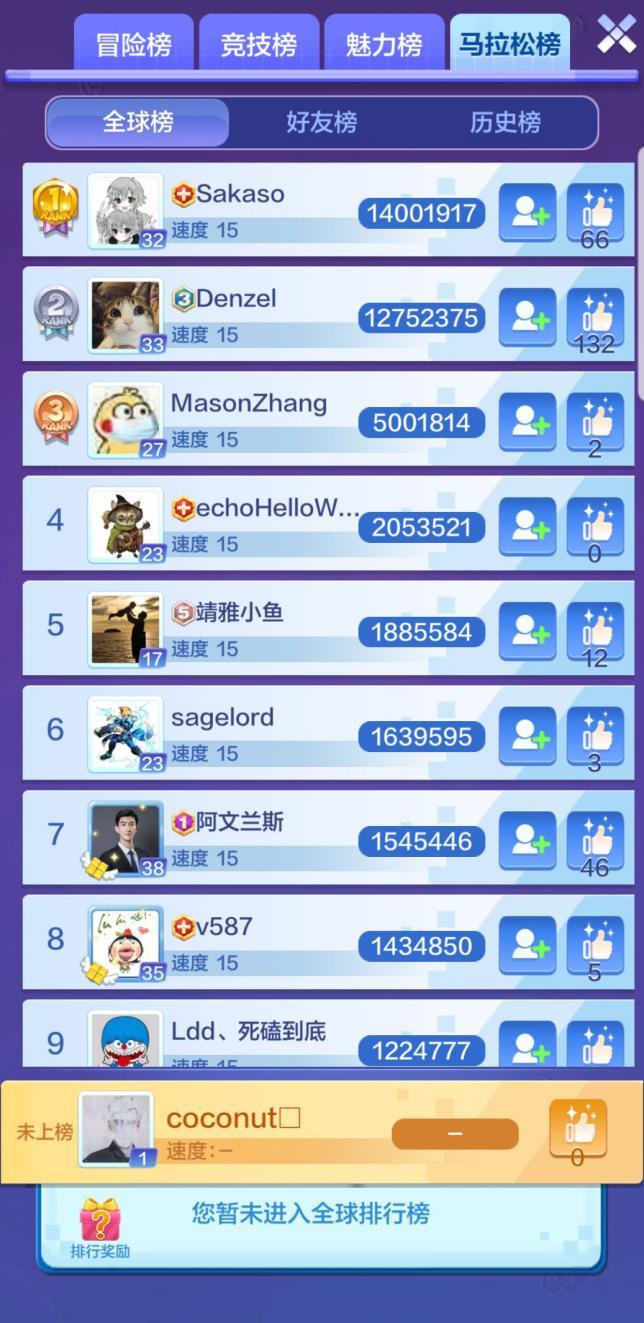Add Denzel as a friend
Screen dimensions: 644x1323
[528, 318]
